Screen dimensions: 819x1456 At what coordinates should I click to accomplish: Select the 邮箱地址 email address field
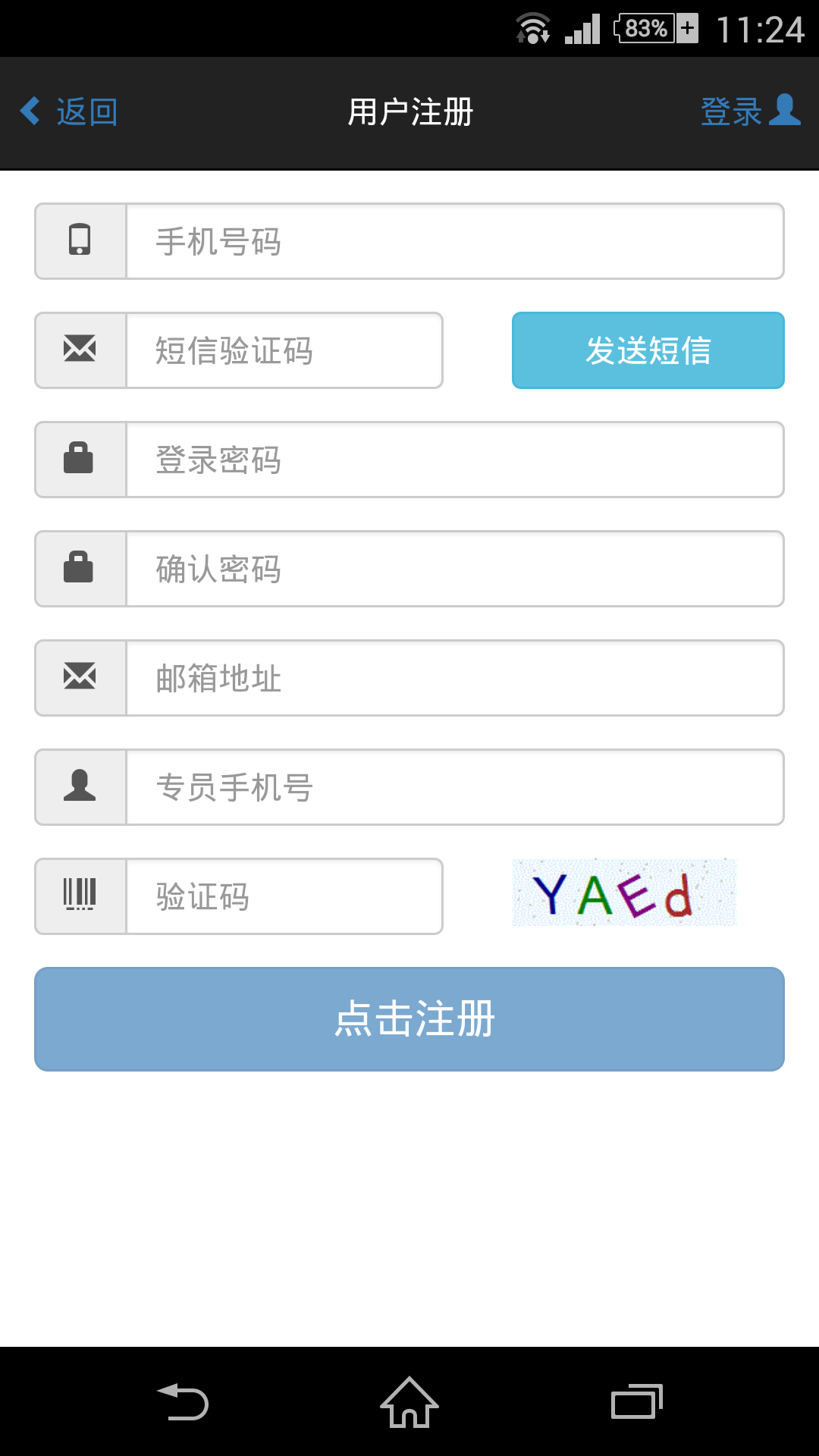pos(453,679)
